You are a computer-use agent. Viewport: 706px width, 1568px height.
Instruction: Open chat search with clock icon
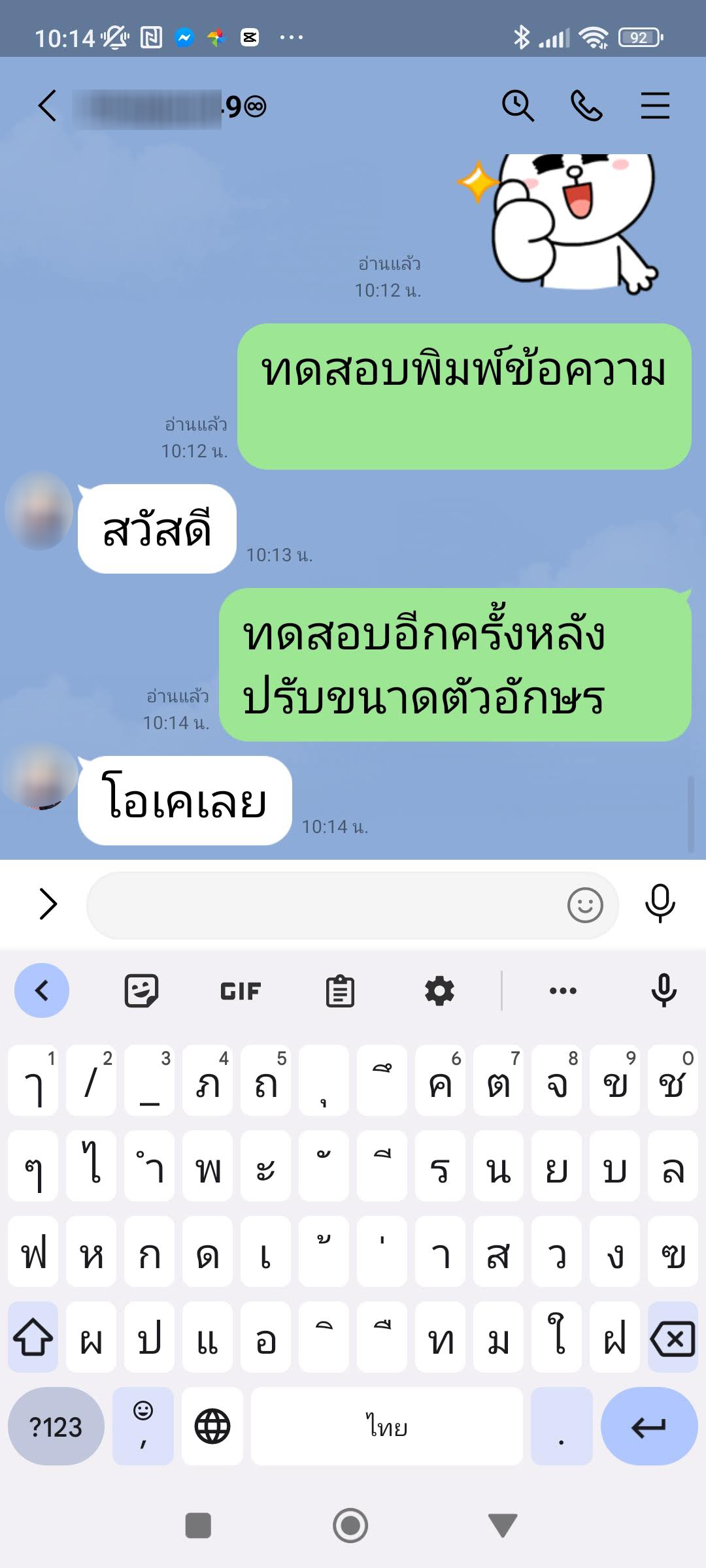click(x=518, y=106)
